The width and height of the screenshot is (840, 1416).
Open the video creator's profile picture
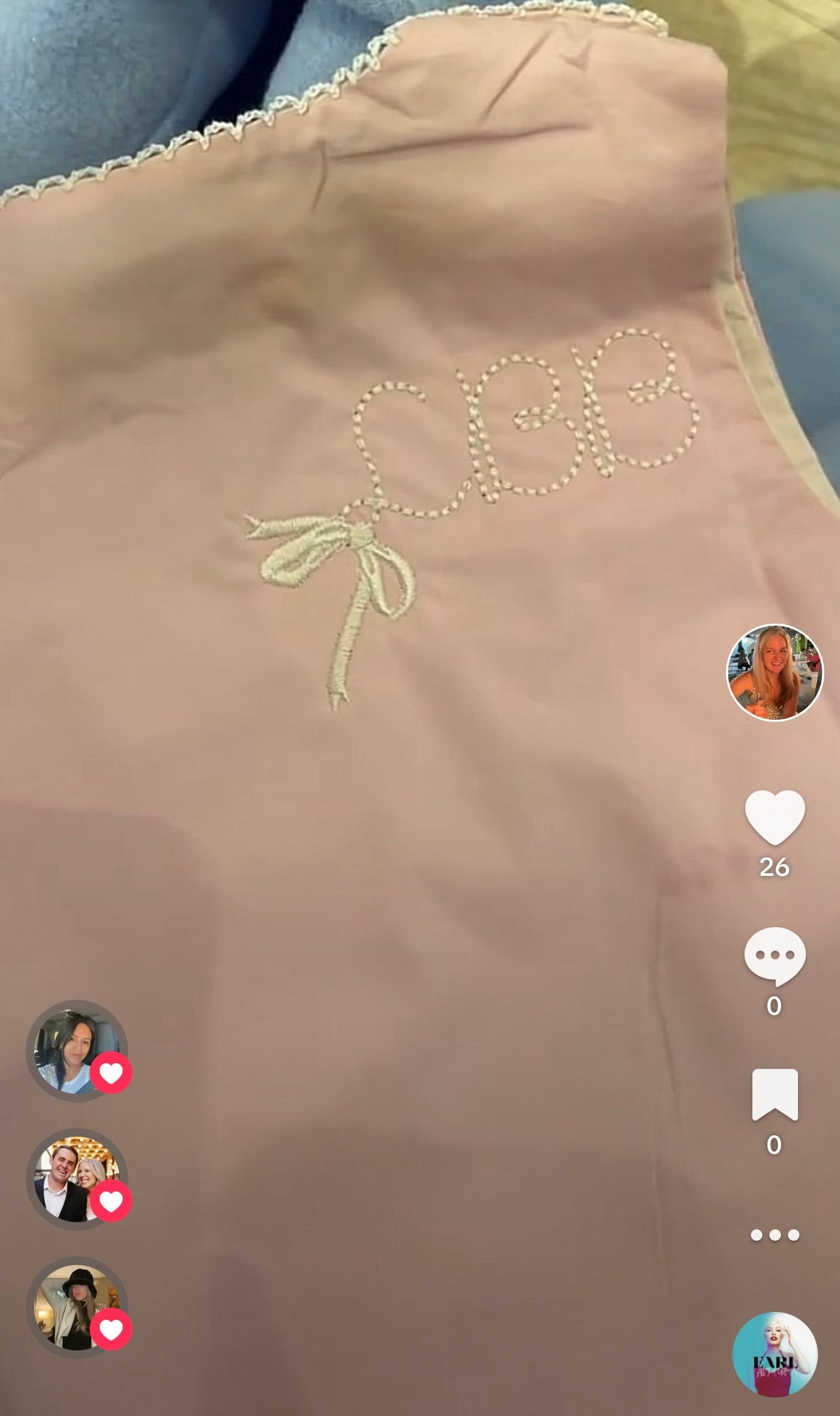pyautogui.click(x=774, y=673)
